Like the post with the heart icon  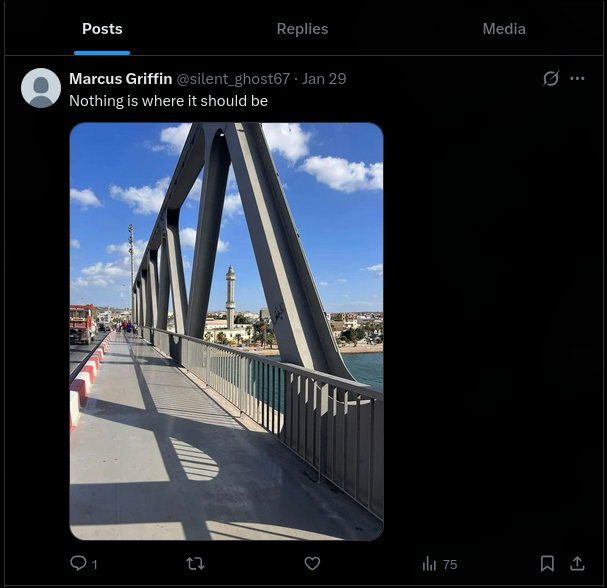(x=312, y=564)
